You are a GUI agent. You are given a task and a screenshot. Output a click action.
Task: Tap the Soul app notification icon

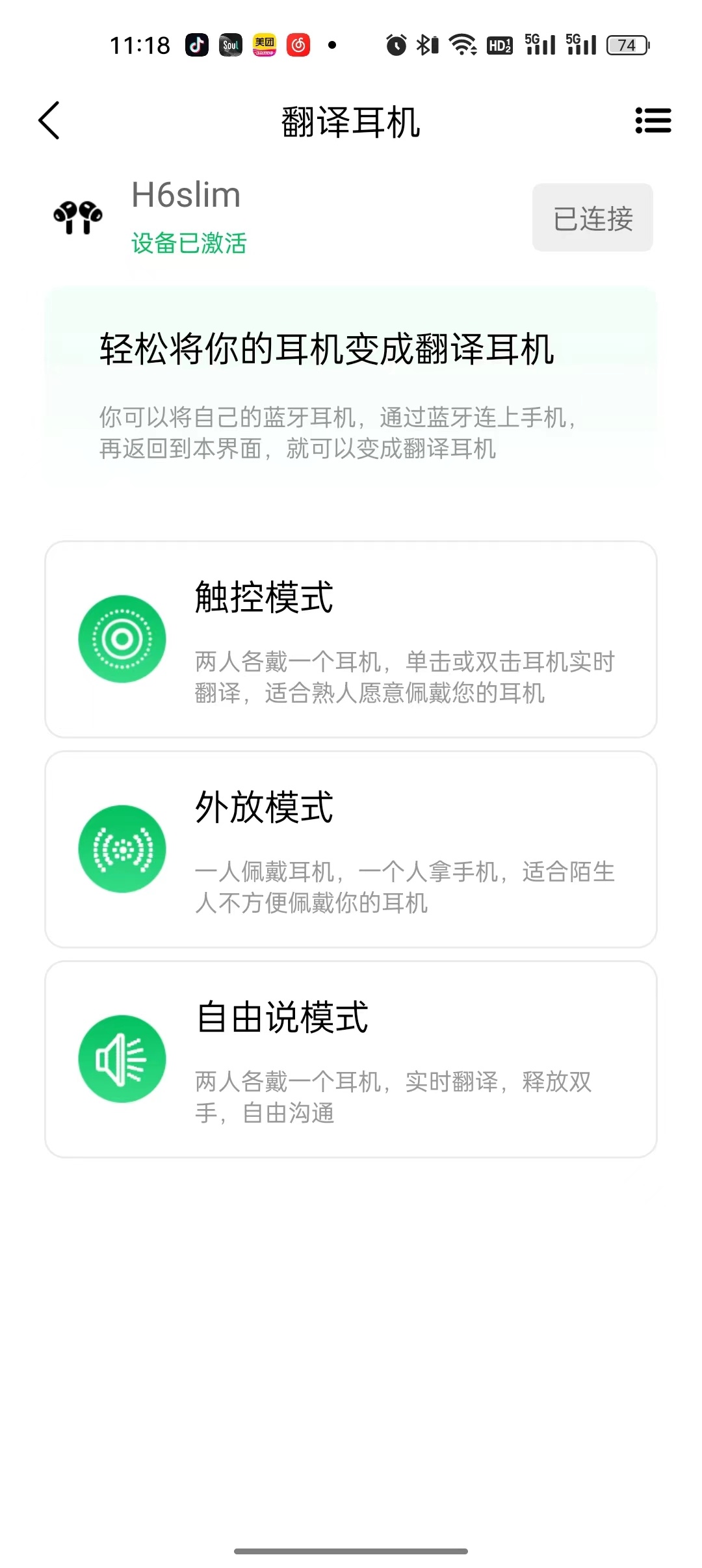pos(231,44)
